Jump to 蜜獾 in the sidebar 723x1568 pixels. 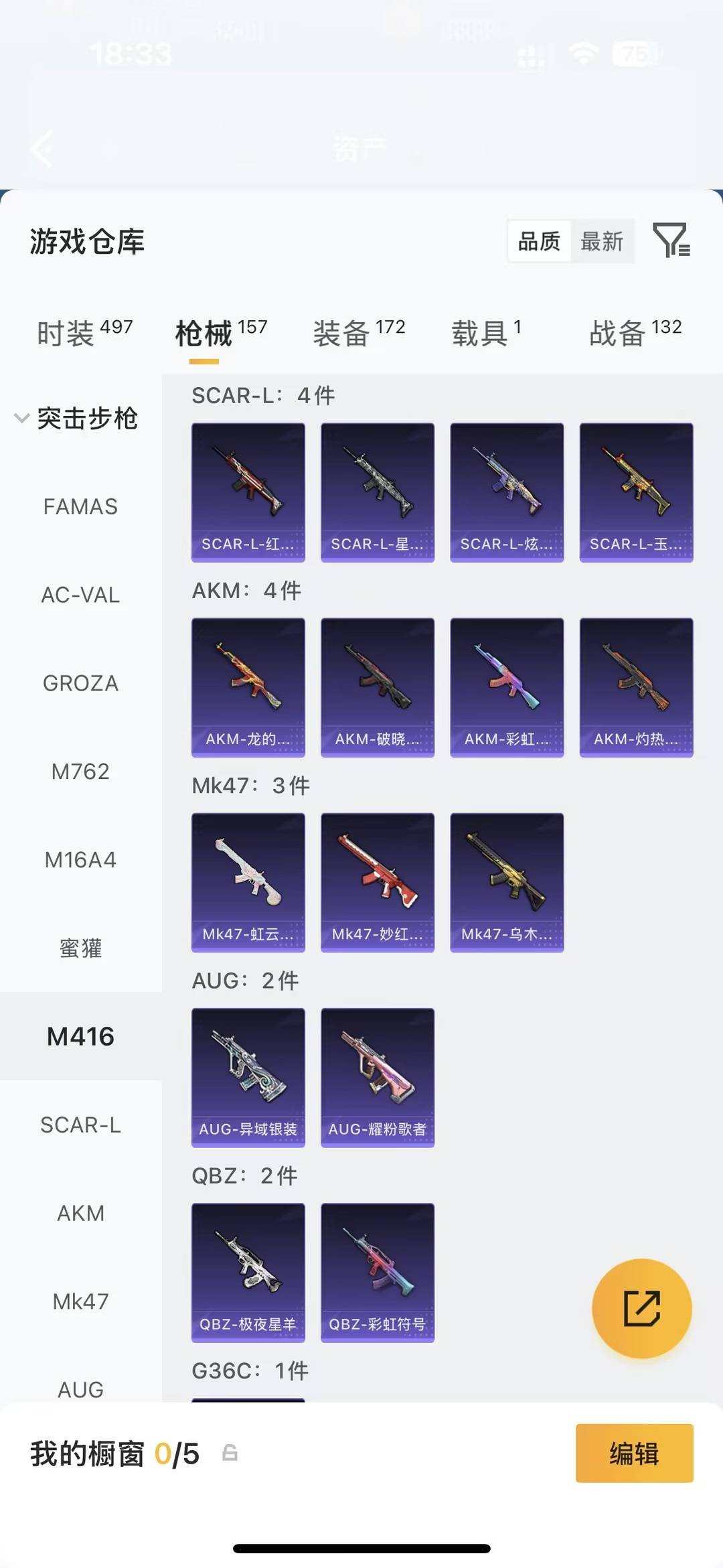pos(80,948)
